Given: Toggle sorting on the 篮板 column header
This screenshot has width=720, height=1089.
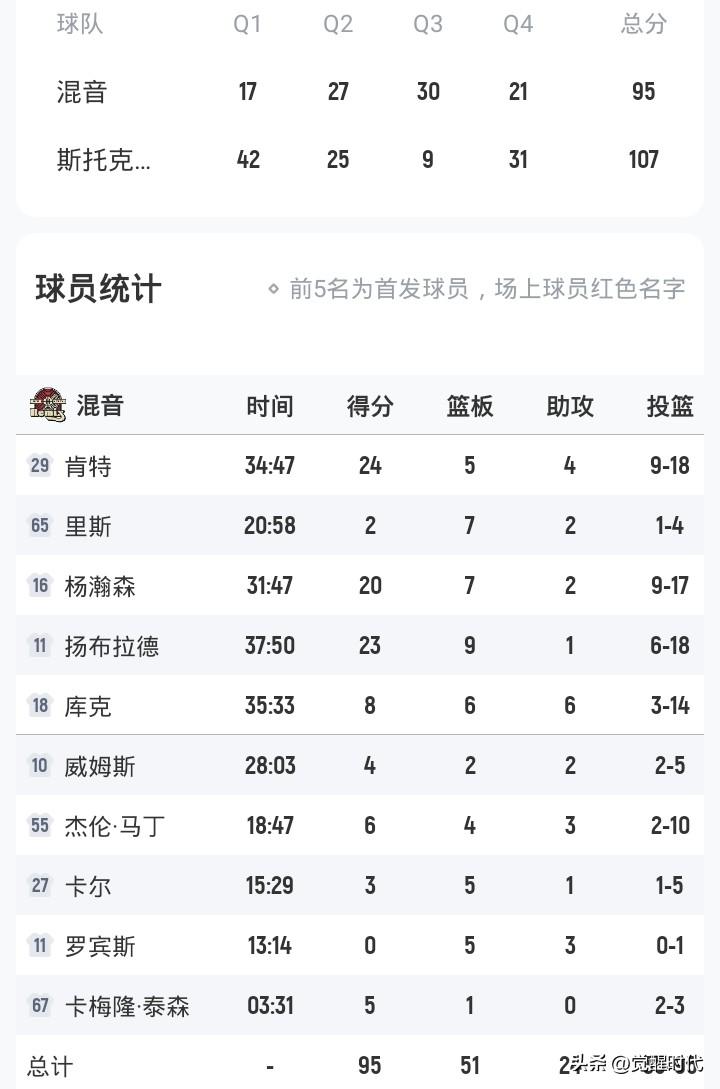Looking at the screenshot, I should point(469,405).
